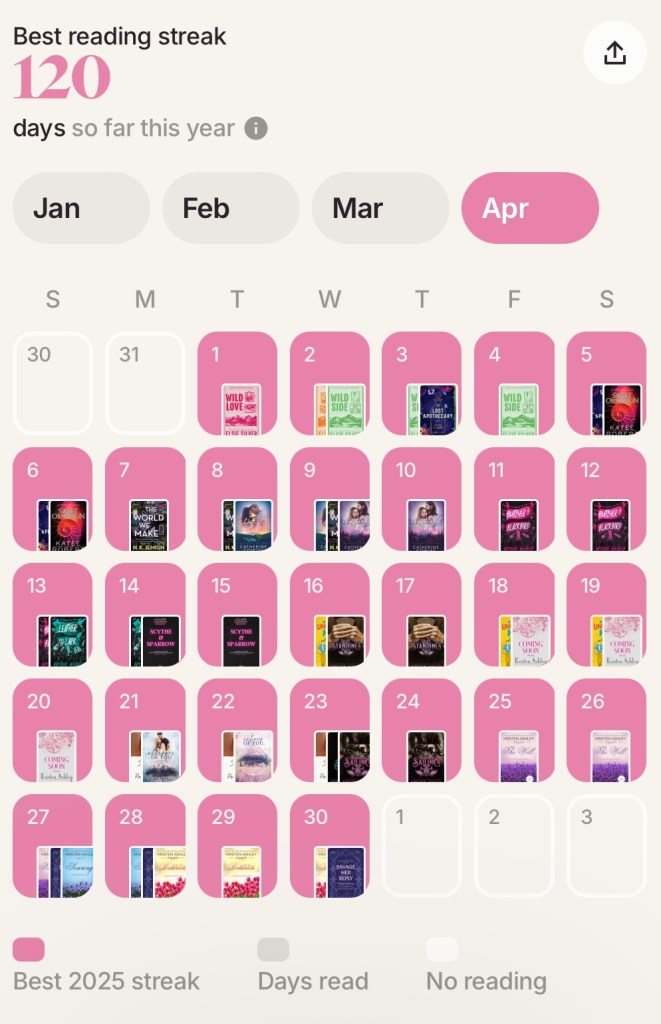
Task: Share the reading streak
Action: (615, 53)
